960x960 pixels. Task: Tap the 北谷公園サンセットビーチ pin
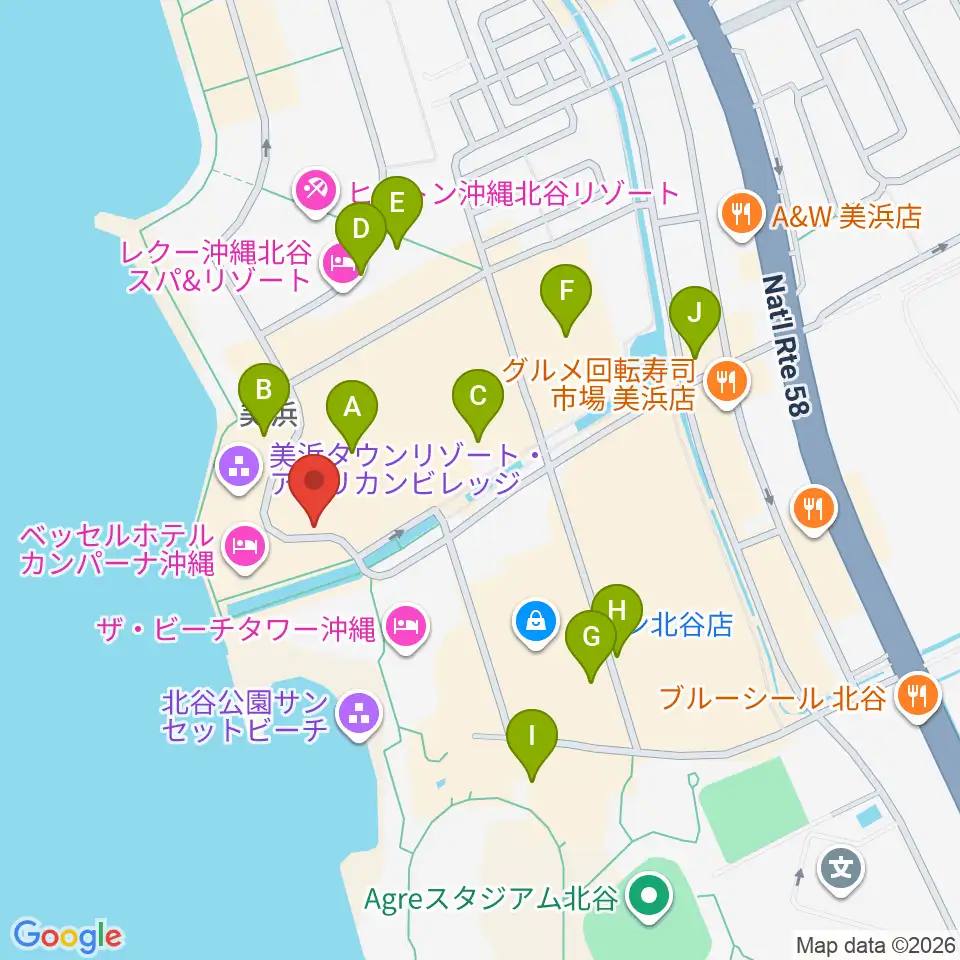[359, 715]
